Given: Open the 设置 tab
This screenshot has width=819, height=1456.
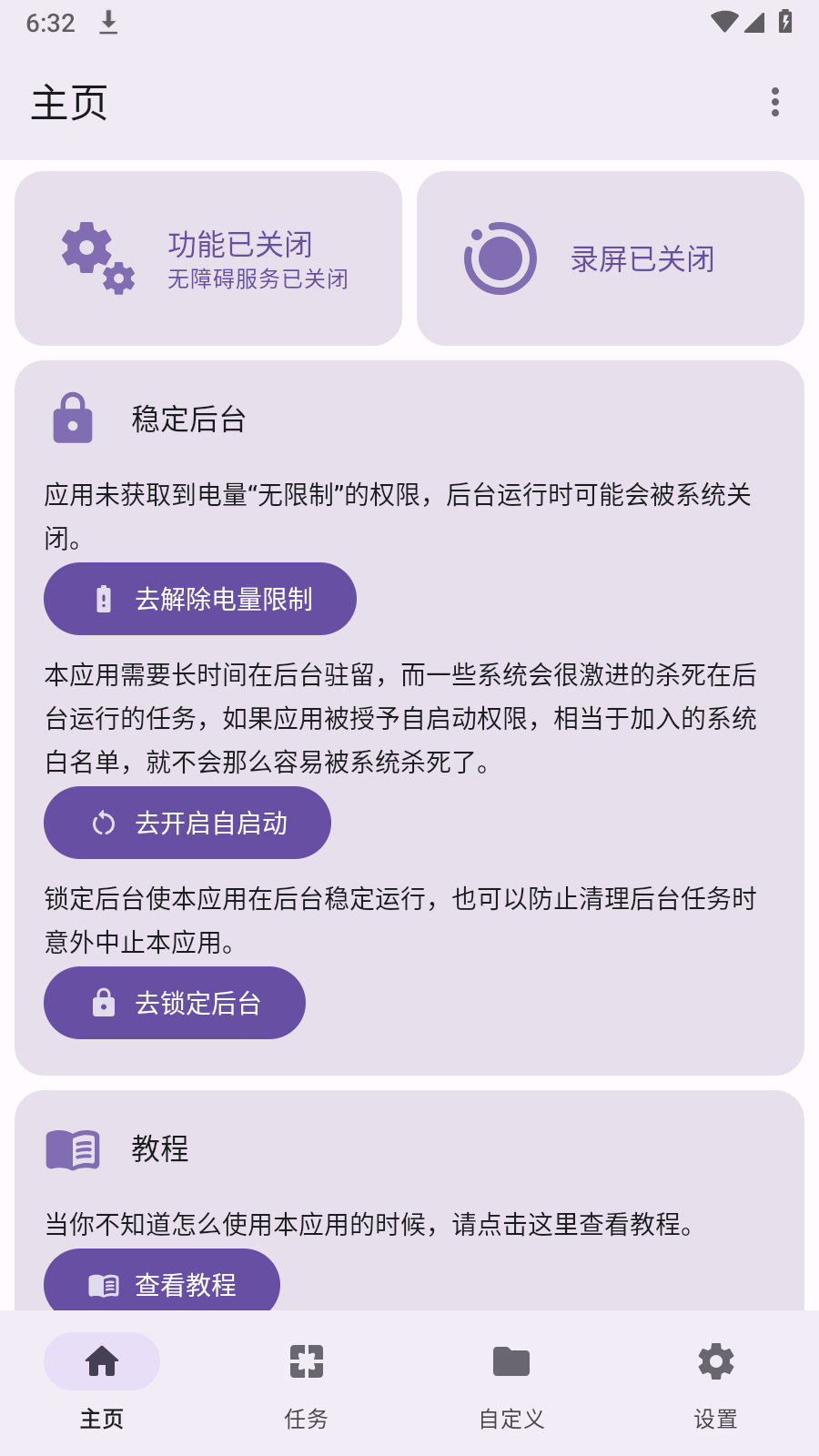Looking at the screenshot, I should pyautogui.click(x=716, y=1381).
